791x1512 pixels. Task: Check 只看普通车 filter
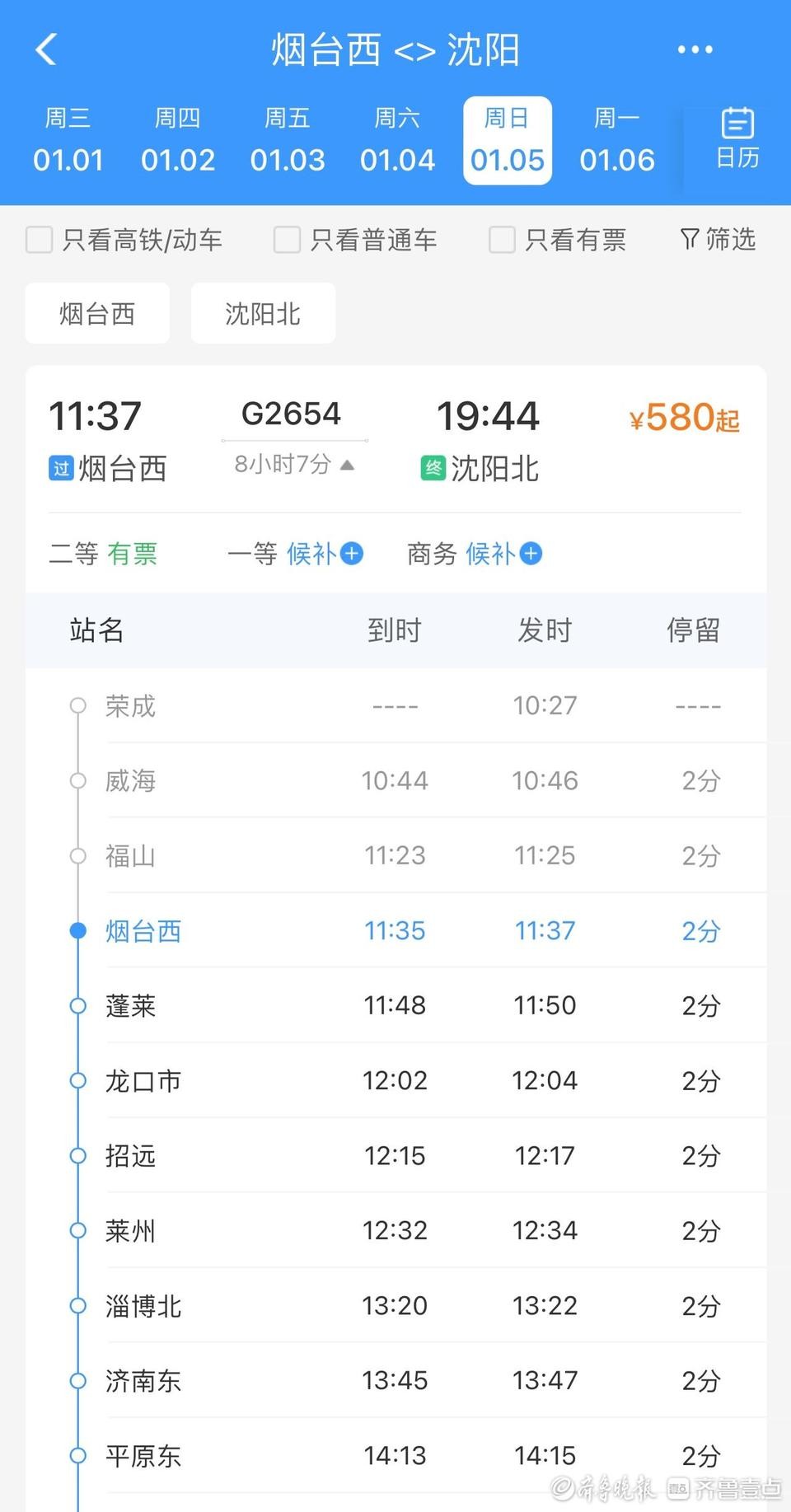coord(287,240)
